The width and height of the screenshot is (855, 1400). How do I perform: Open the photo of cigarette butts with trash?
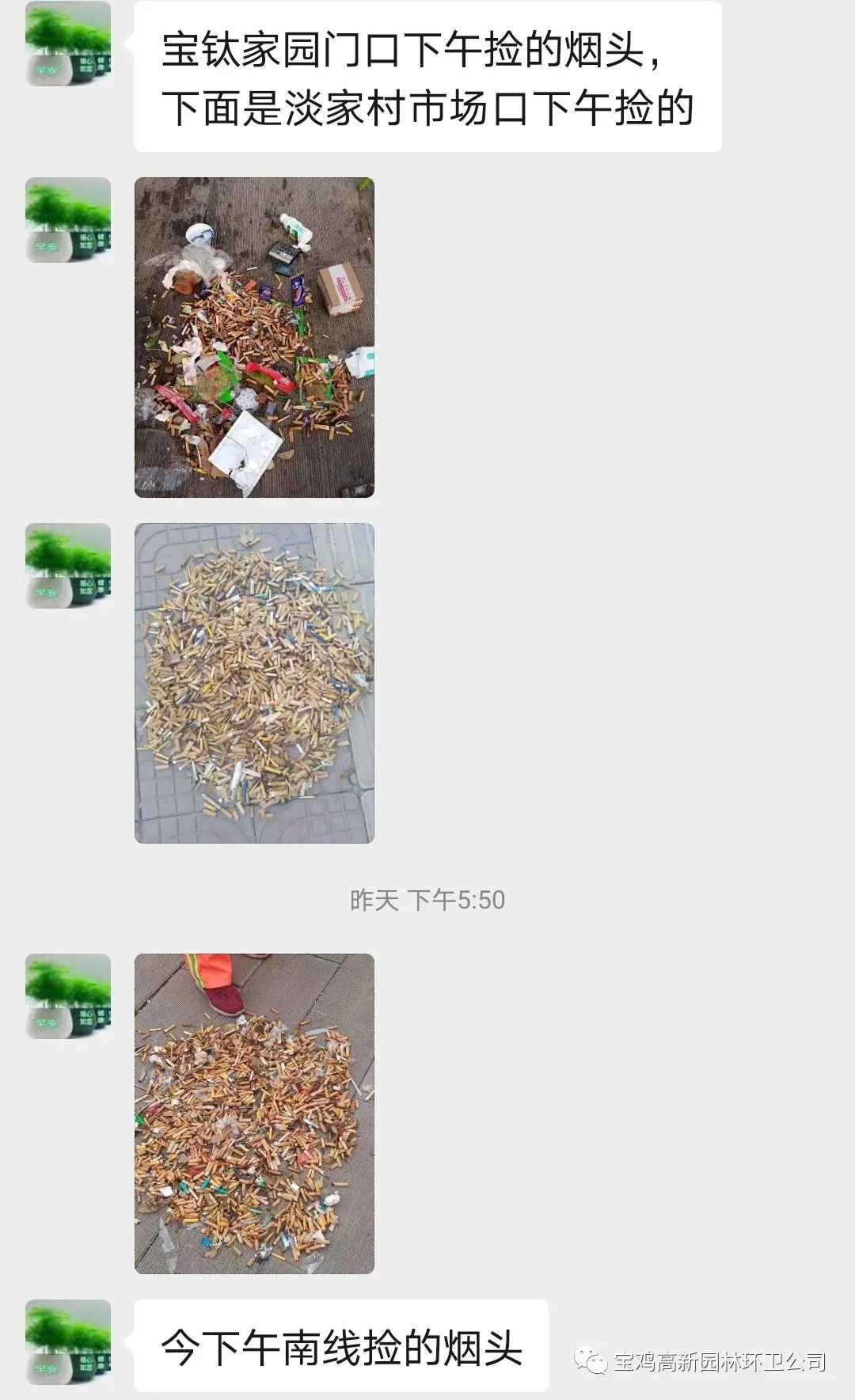[254, 337]
